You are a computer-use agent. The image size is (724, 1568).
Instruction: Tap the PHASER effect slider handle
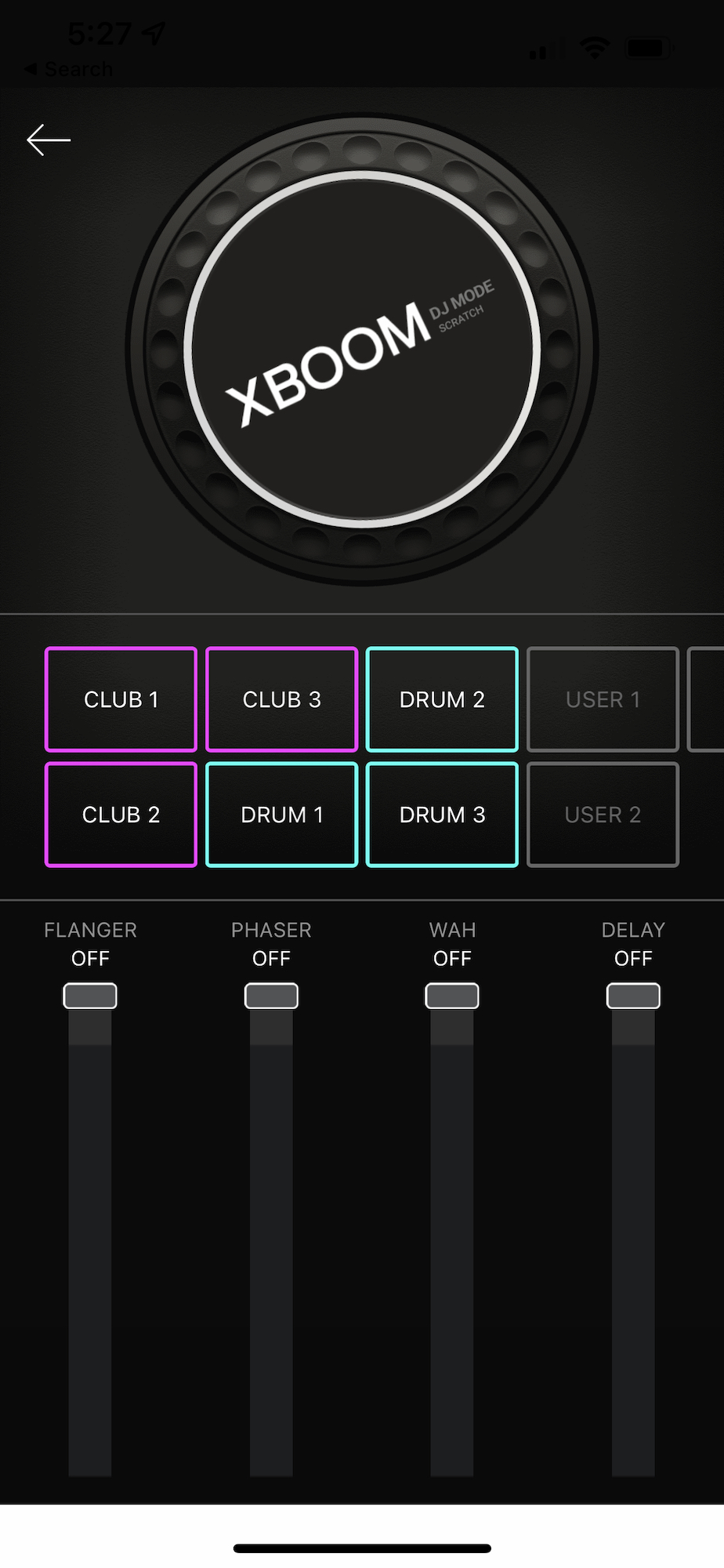point(271,996)
